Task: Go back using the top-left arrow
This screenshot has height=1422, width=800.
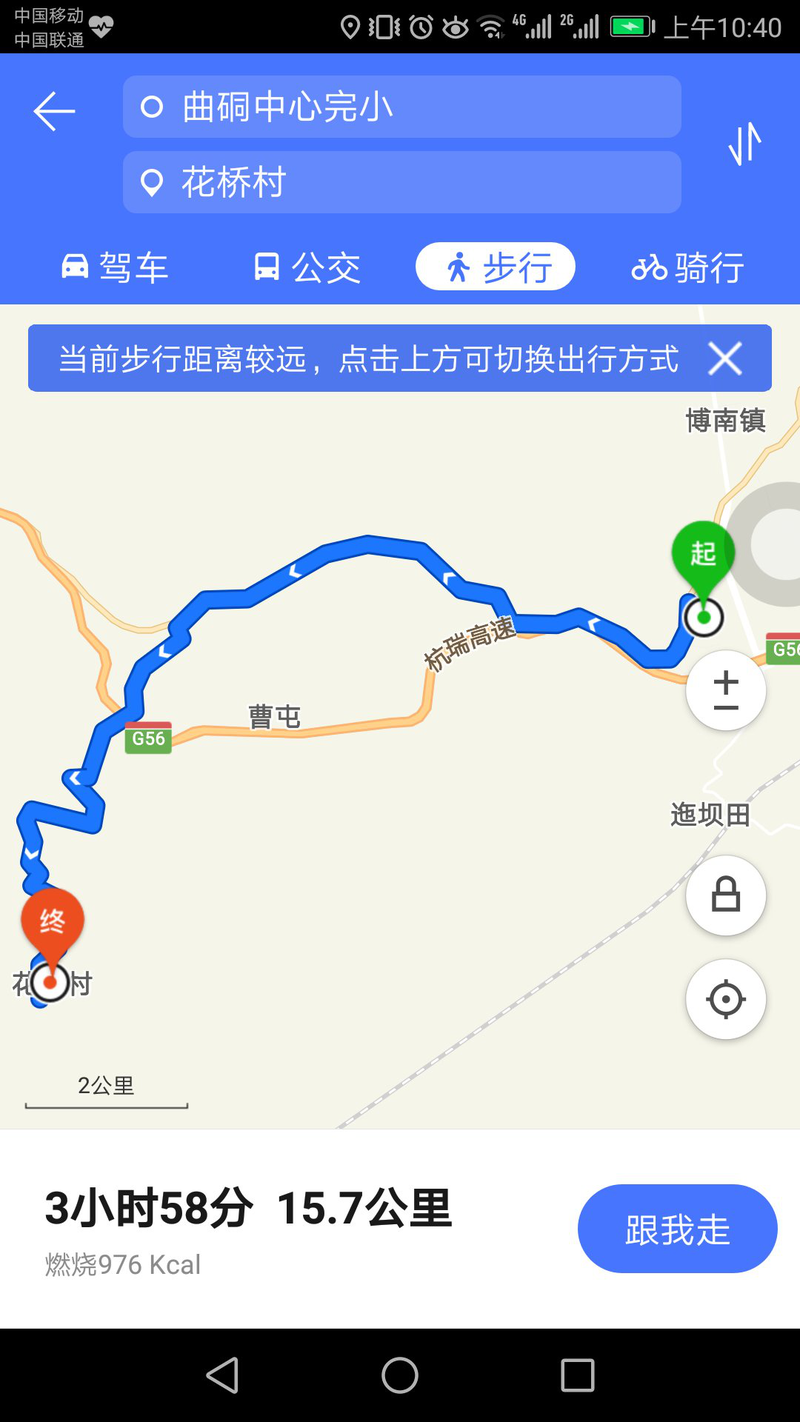Action: point(54,111)
